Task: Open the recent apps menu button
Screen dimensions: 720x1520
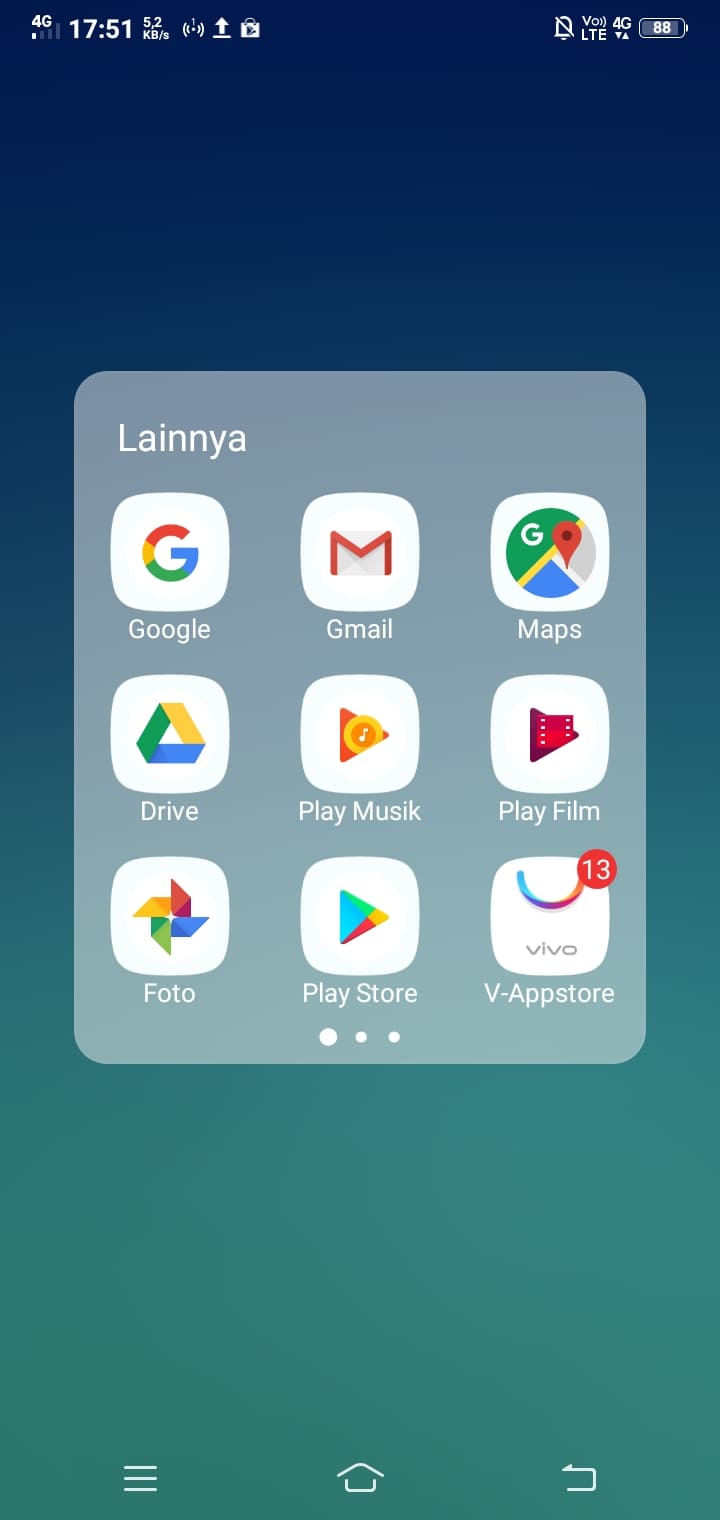Action: coord(140,1477)
